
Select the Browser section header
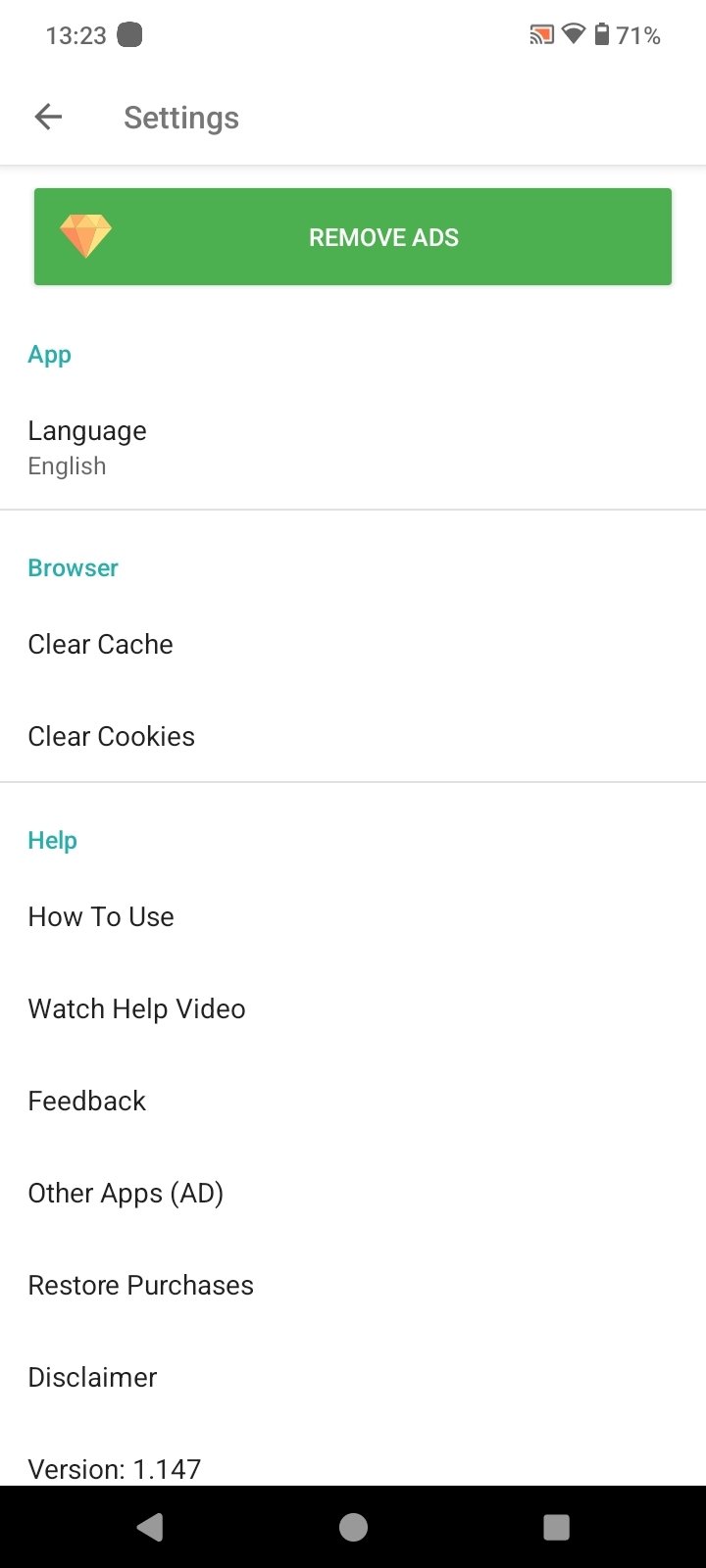(73, 567)
